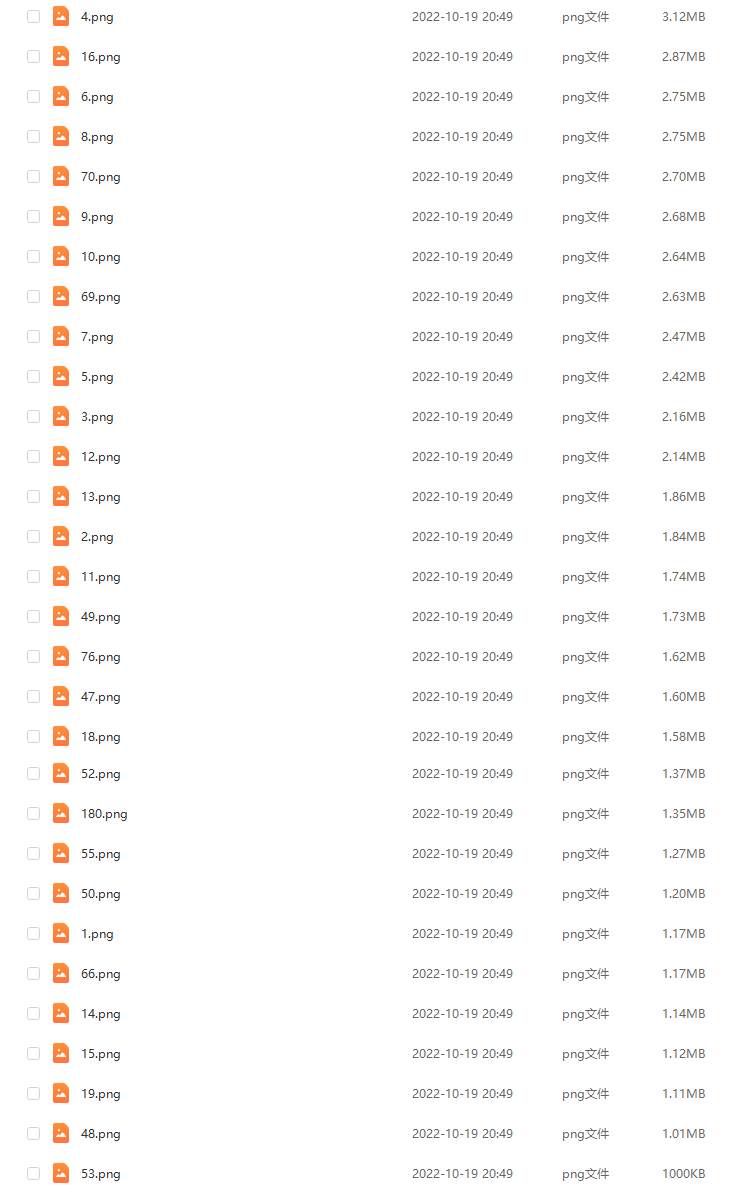Mark the 12.png checkbox
750x1195 pixels.
[x=34, y=457]
